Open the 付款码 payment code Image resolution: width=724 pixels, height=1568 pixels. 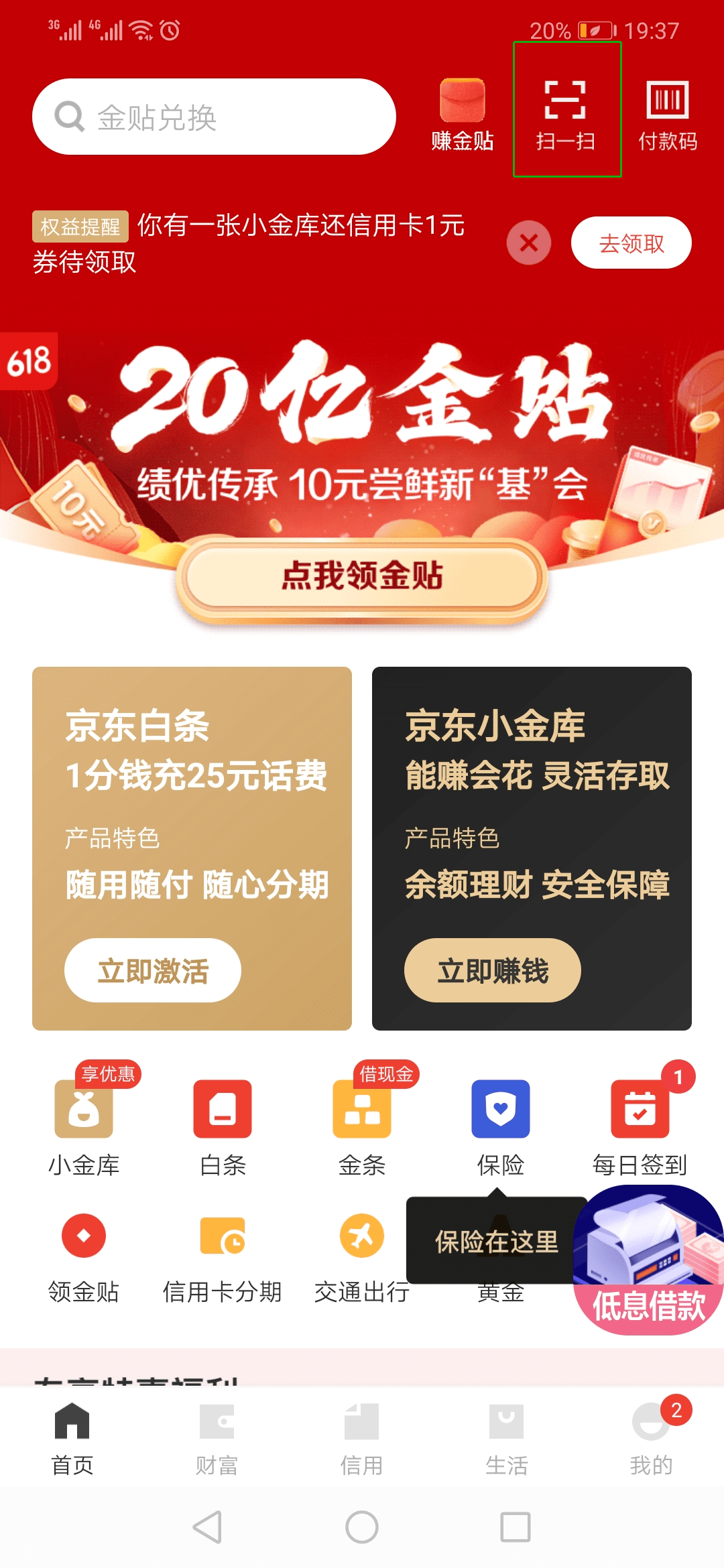668,114
